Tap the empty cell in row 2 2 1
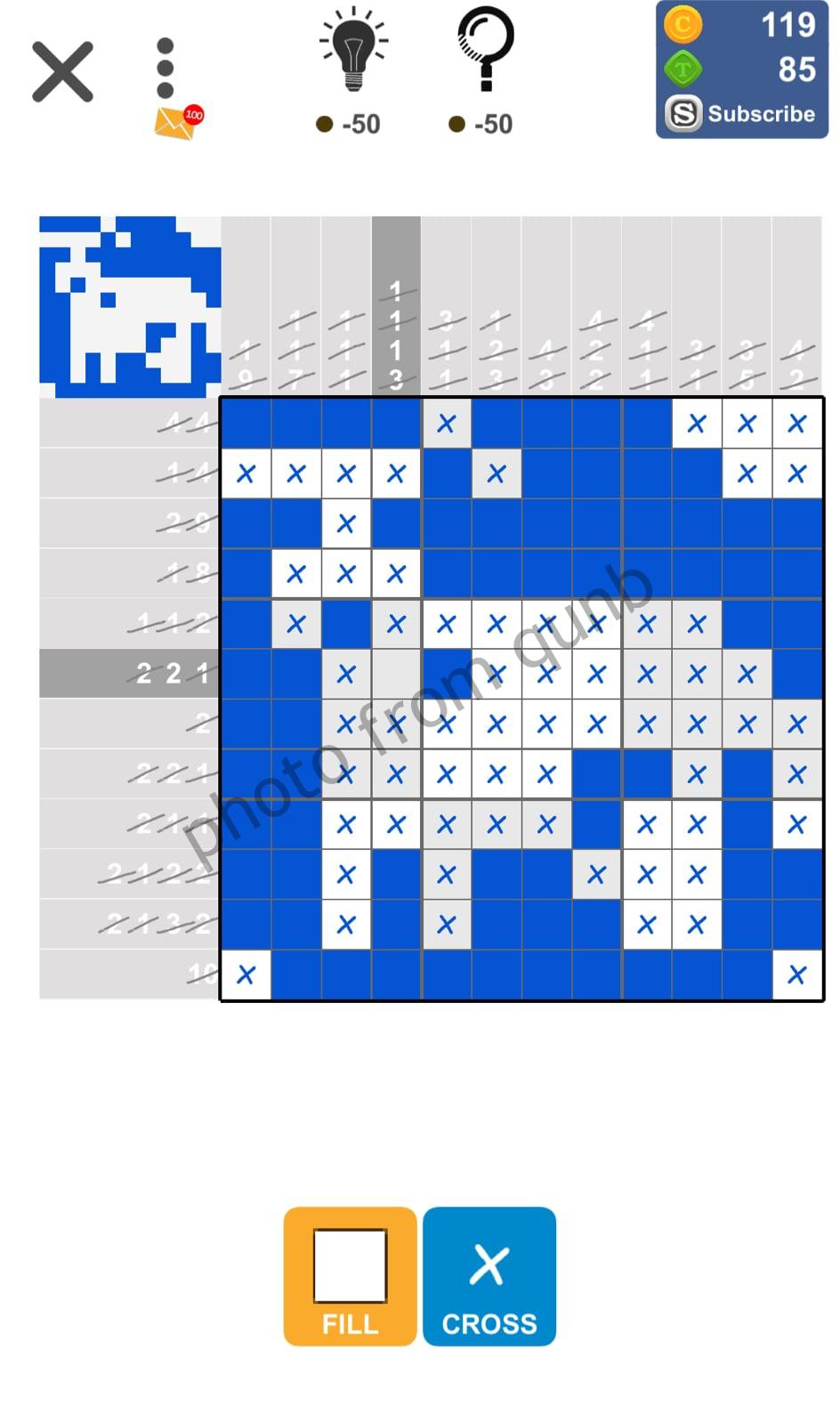The height and width of the screenshot is (1424, 840). (x=396, y=674)
